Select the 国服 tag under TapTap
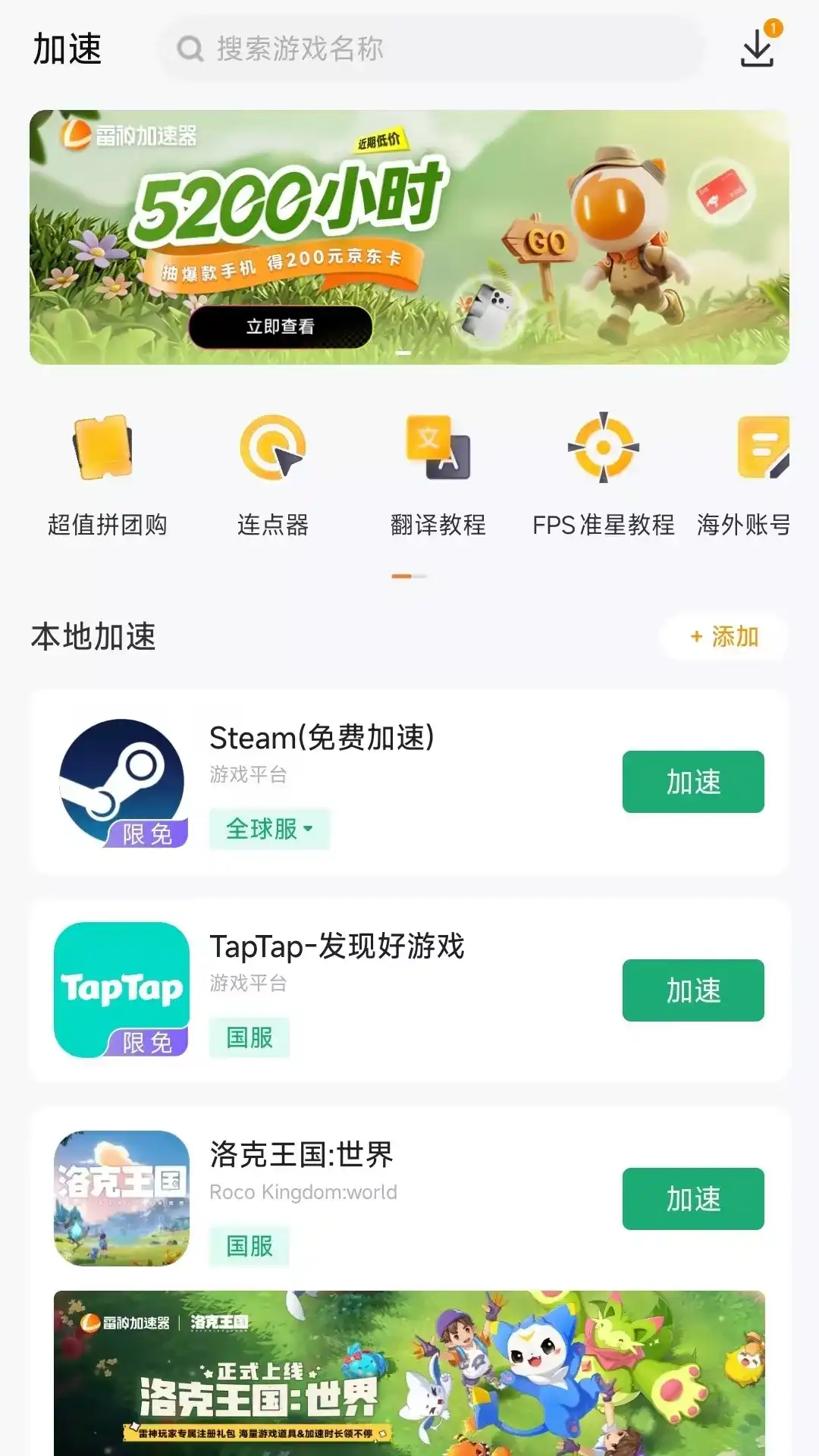This screenshot has width=819, height=1456. tap(249, 1037)
